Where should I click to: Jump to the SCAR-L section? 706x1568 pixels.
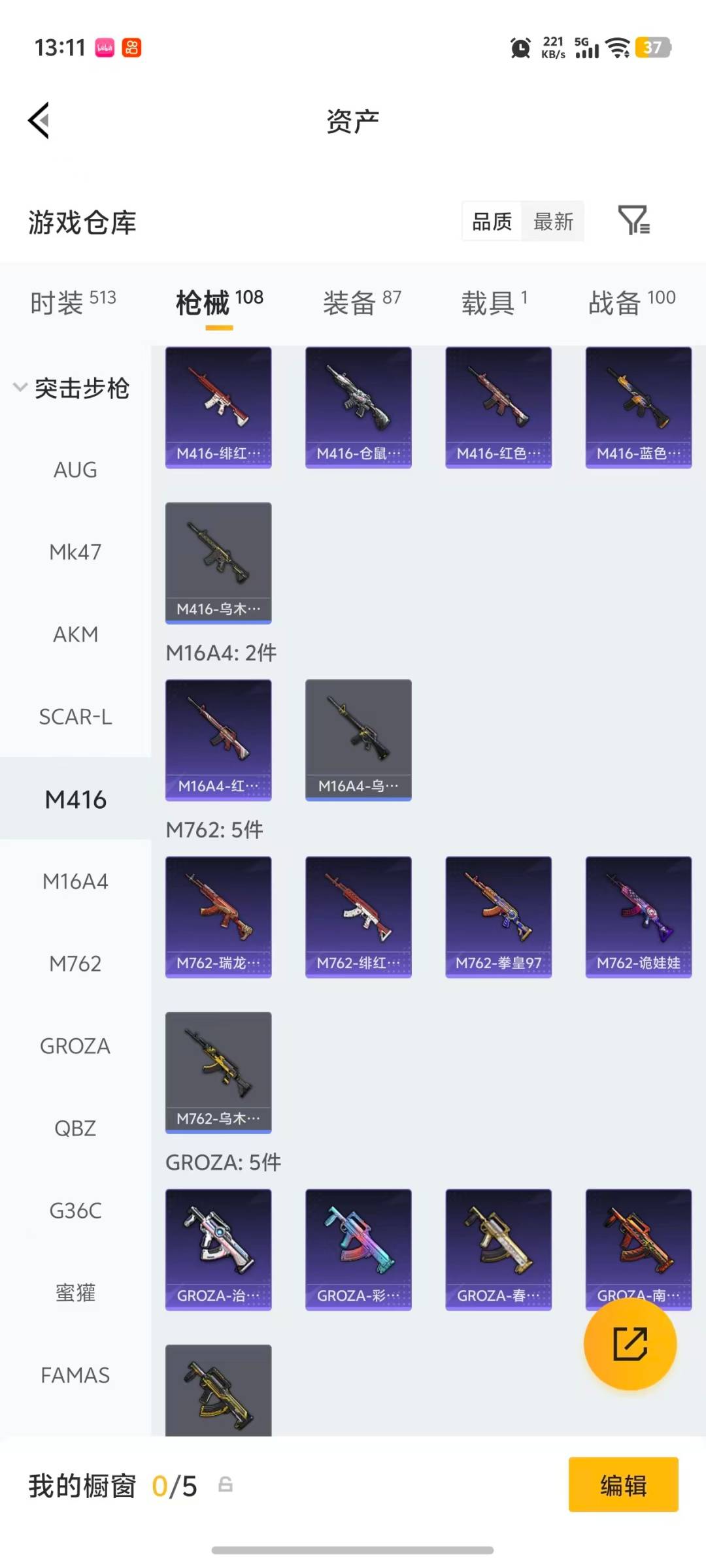pos(75,717)
